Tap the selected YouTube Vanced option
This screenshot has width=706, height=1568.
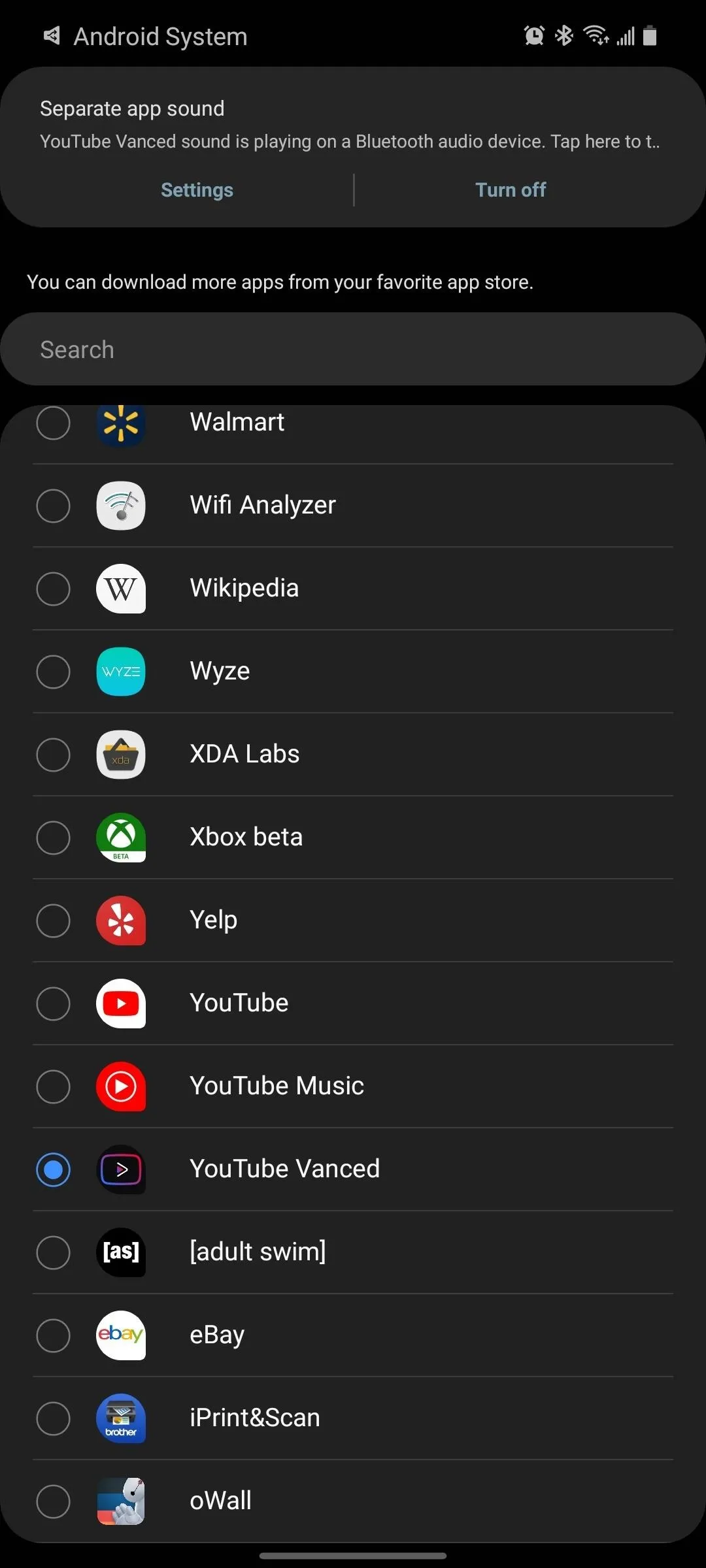pos(353,1169)
